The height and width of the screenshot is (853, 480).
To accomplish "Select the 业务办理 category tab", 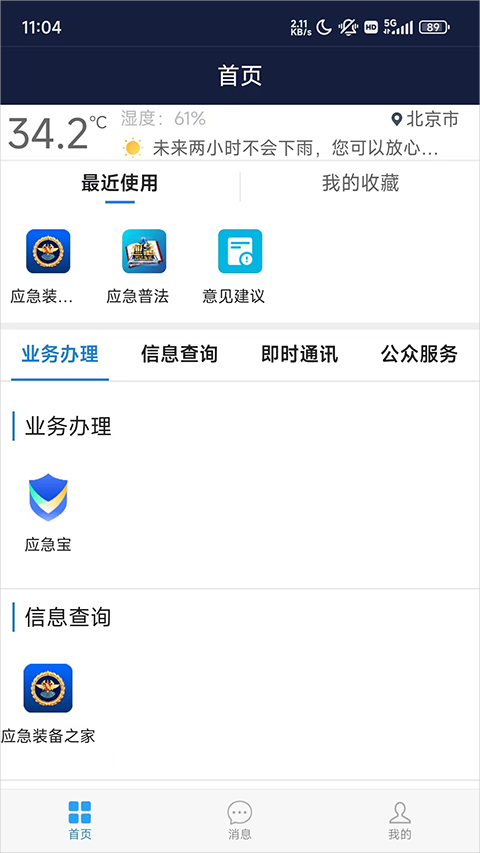I will pyautogui.click(x=60, y=354).
